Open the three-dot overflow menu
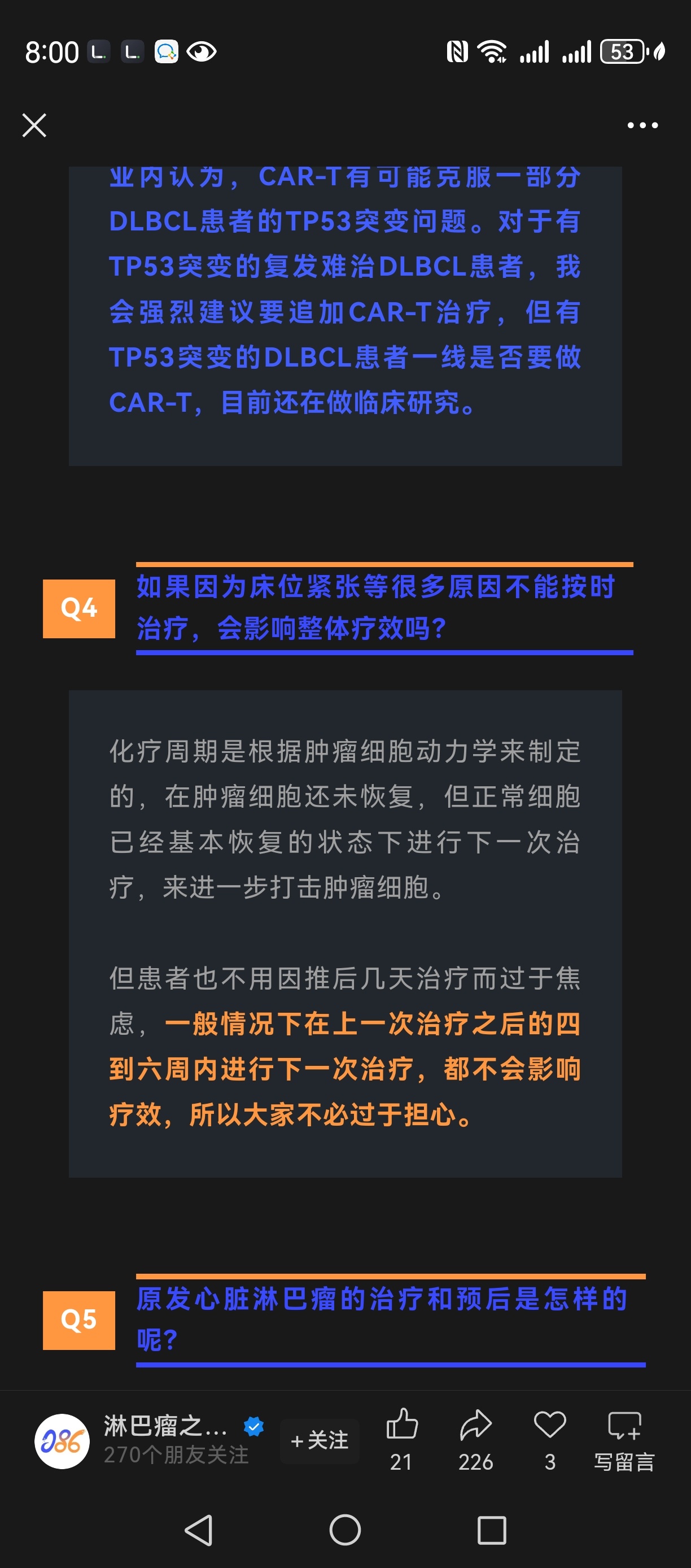This screenshot has height=1568, width=691. pos(642,125)
